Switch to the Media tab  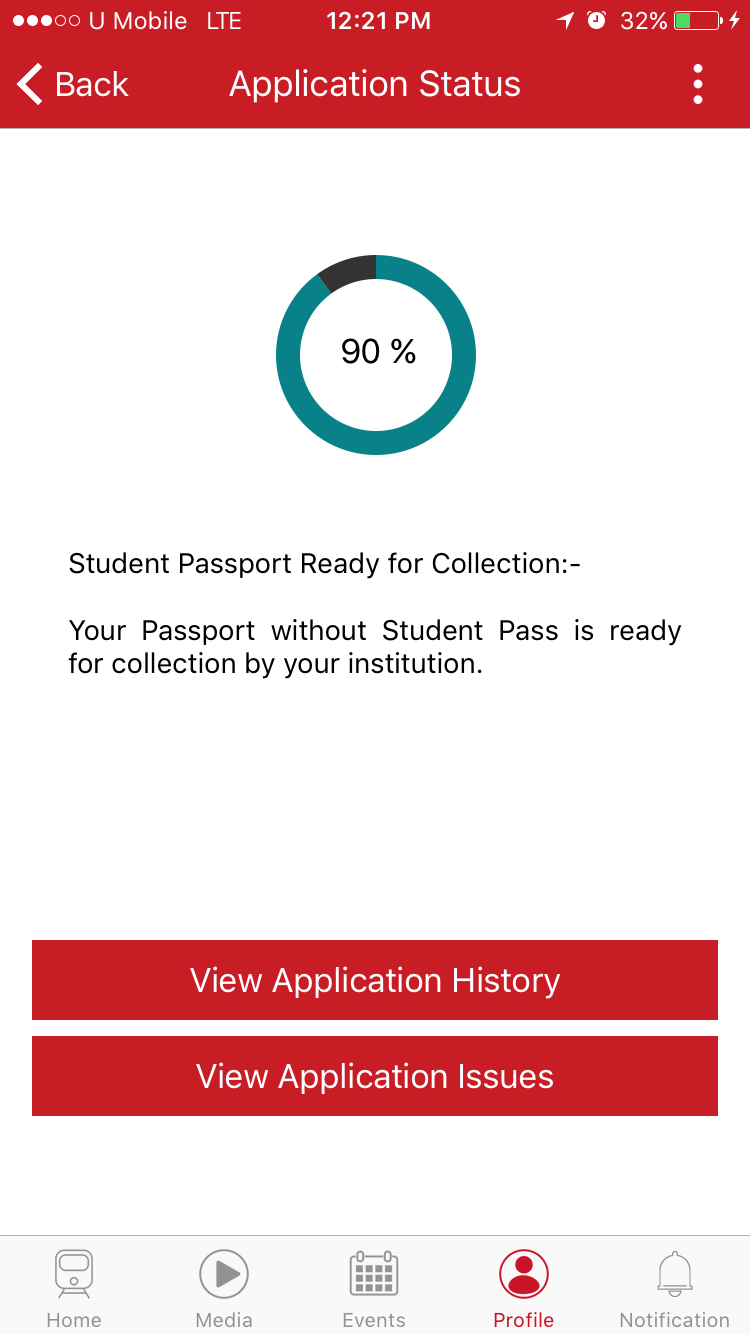[224, 1288]
